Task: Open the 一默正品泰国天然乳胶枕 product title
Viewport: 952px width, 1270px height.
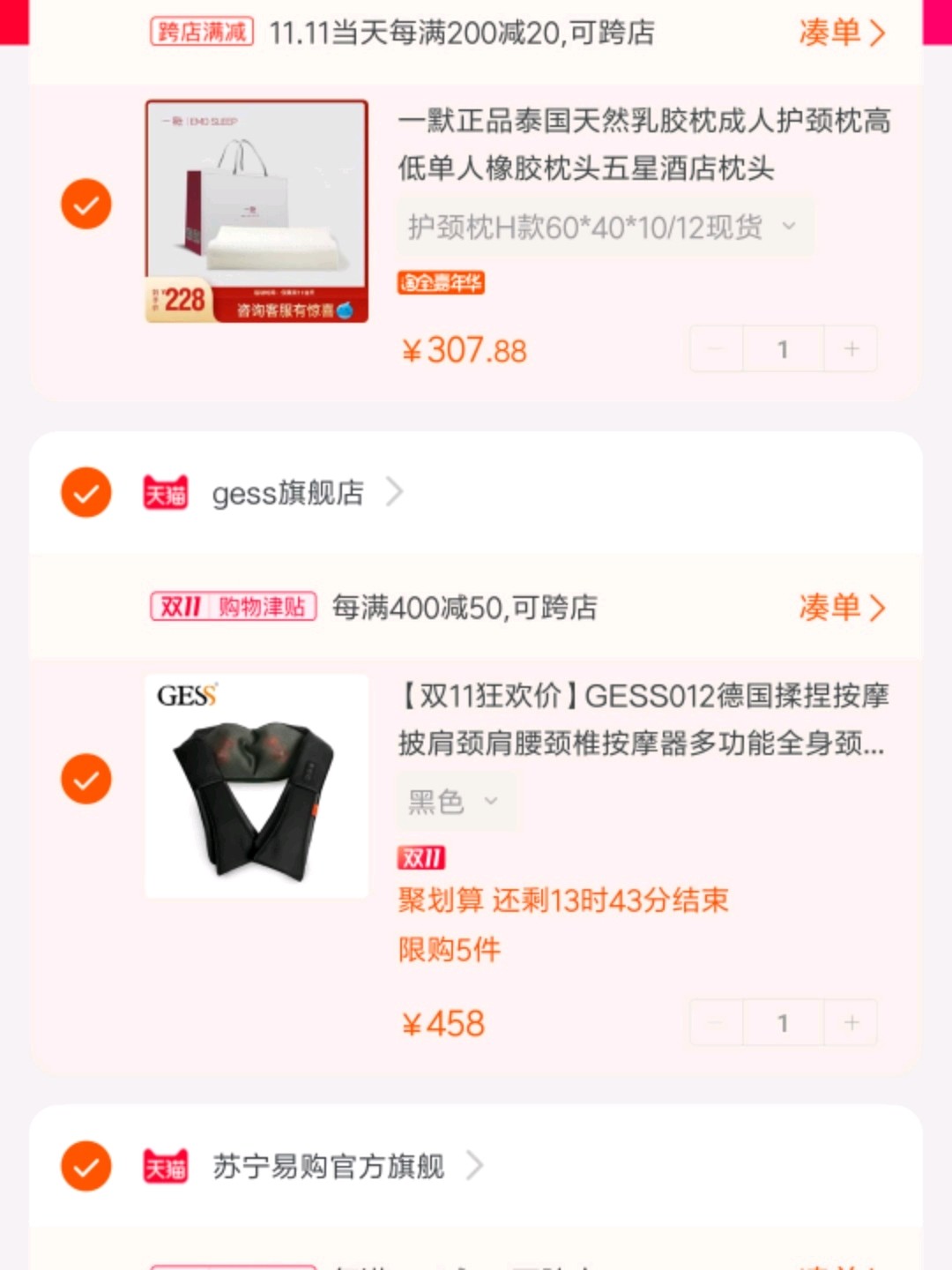Action: click(x=643, y=144)
